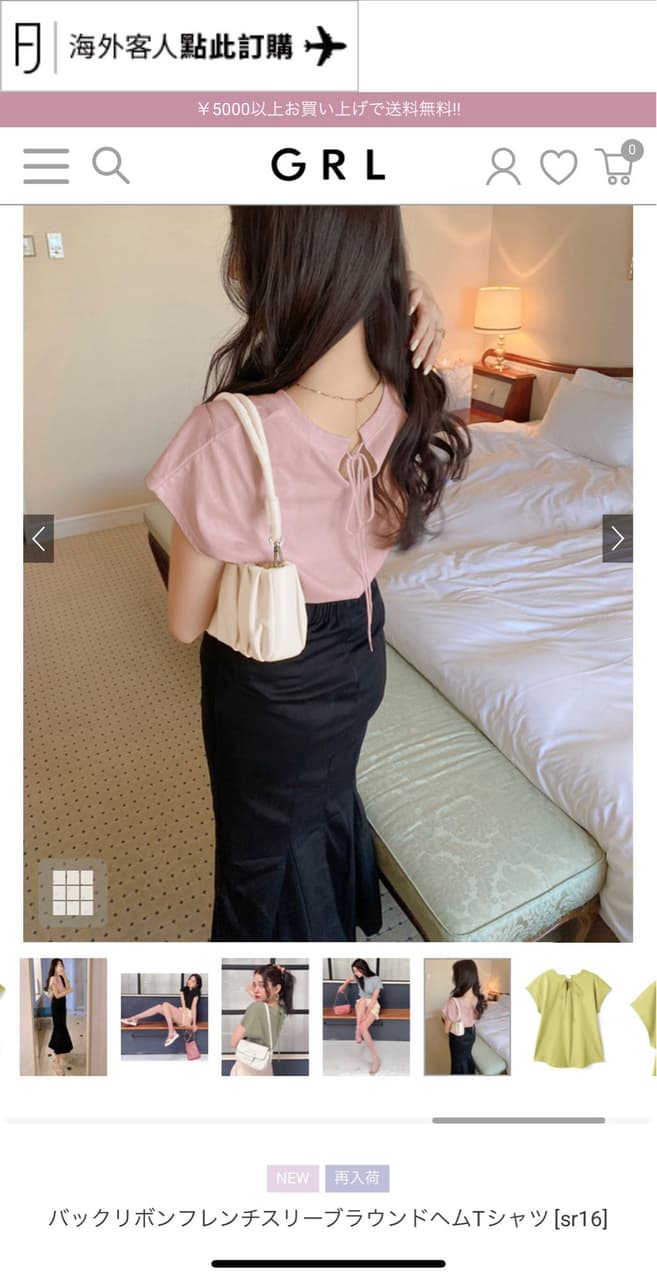Open the account profile icon

[x=503, y=167]
